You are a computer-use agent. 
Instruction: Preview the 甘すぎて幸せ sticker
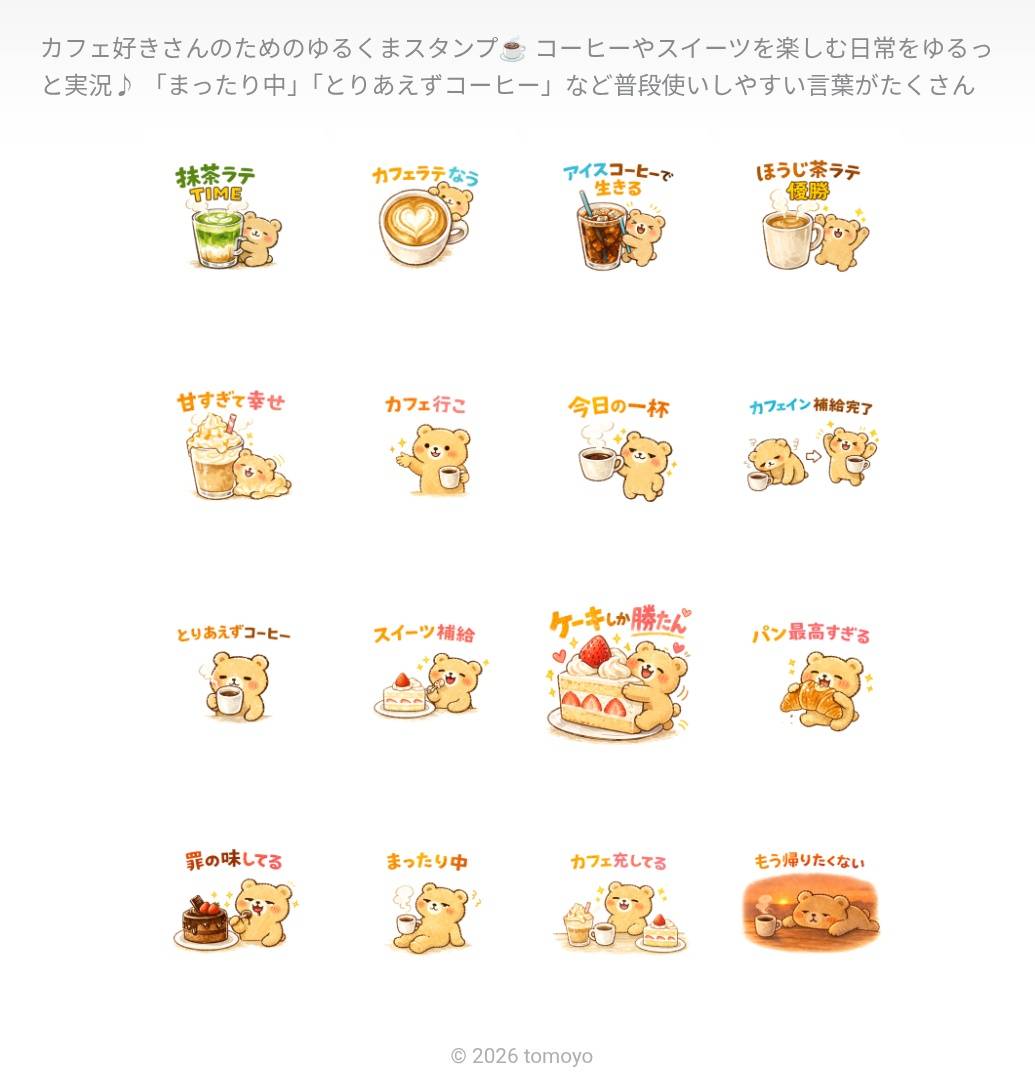click(x=232, y=445)
